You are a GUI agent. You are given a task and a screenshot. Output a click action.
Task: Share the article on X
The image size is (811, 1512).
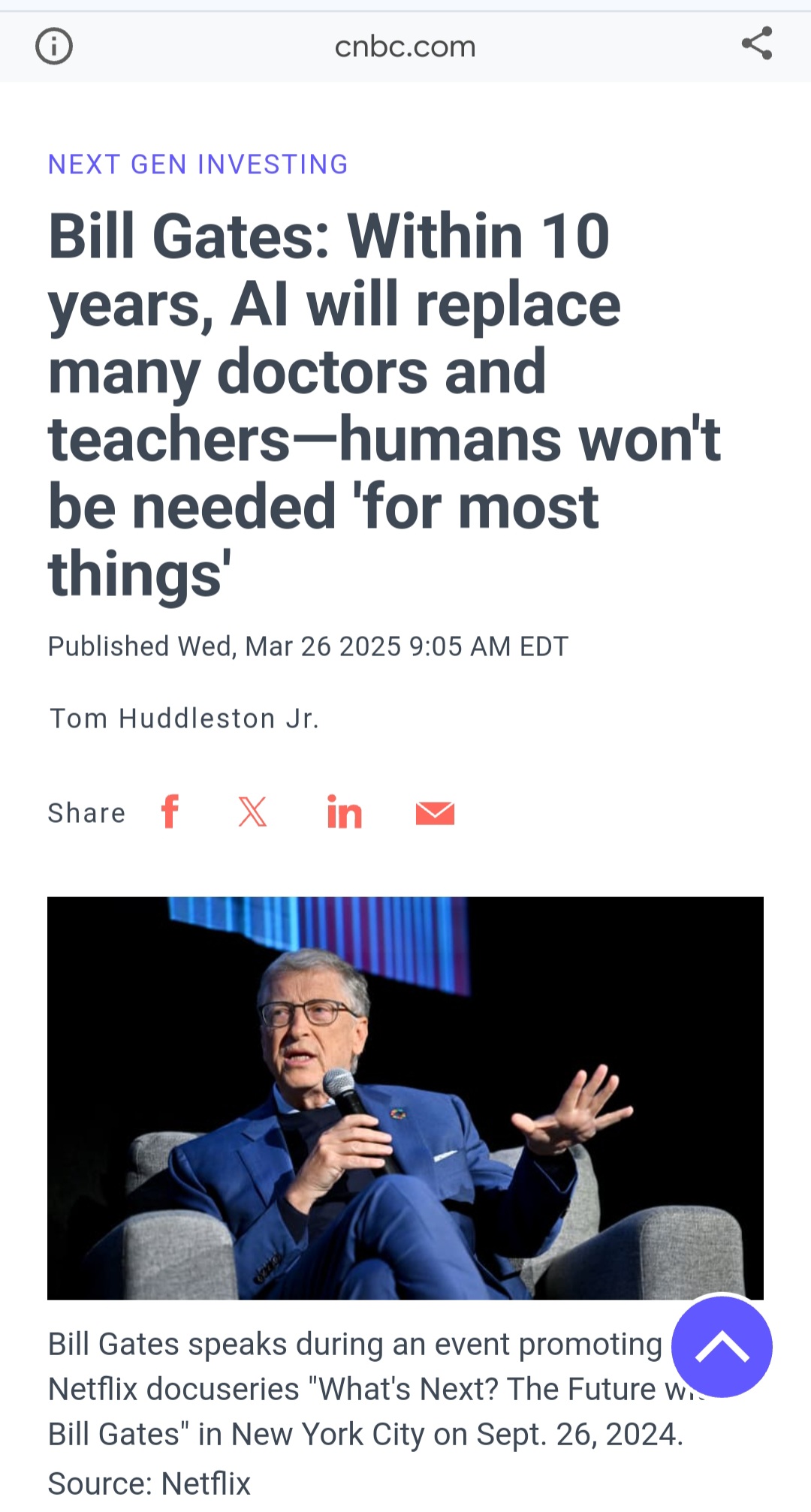pyautogui.click(x=252, y=812)
